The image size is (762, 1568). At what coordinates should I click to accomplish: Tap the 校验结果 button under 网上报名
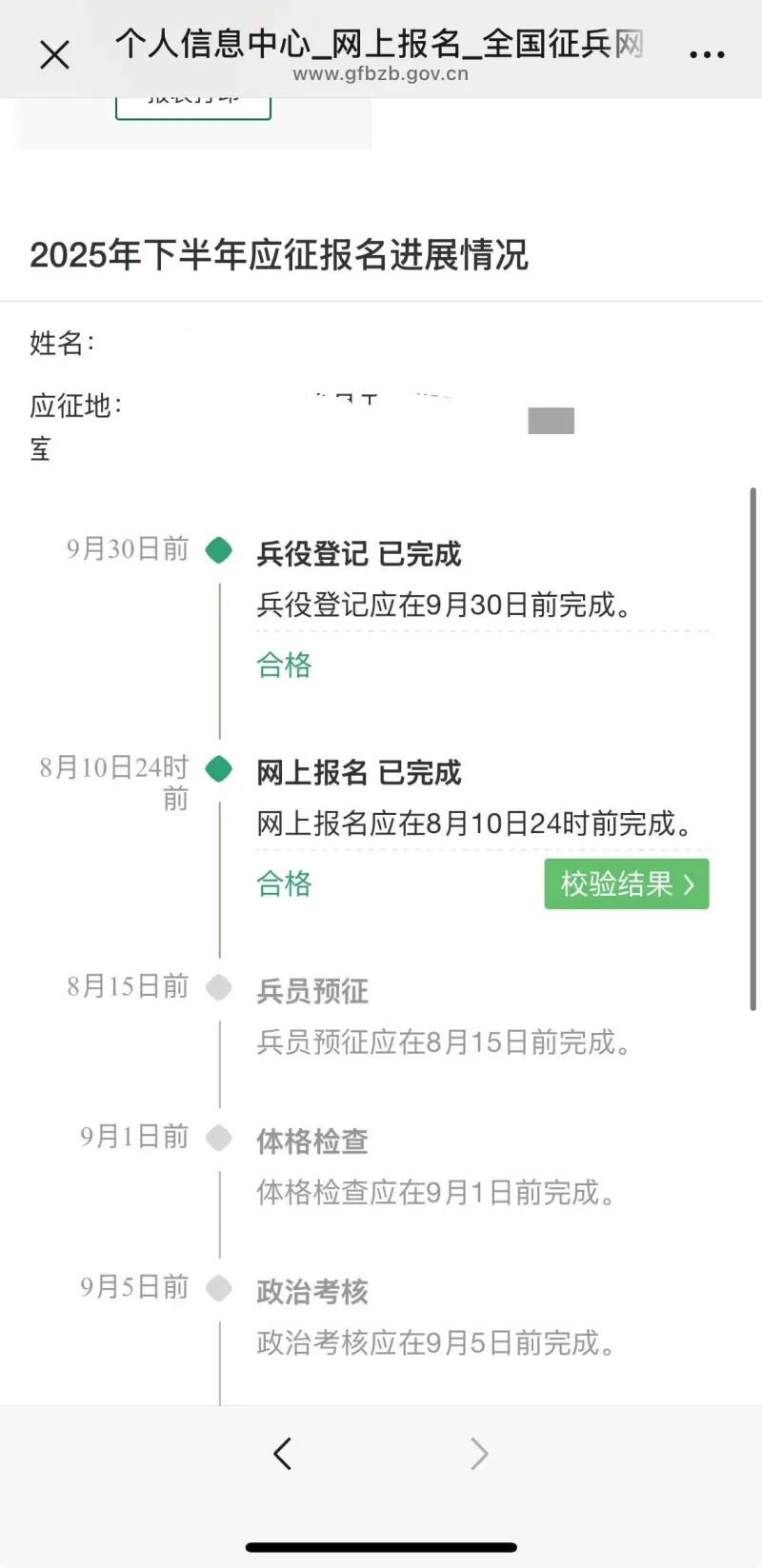(x=627, y=884)
